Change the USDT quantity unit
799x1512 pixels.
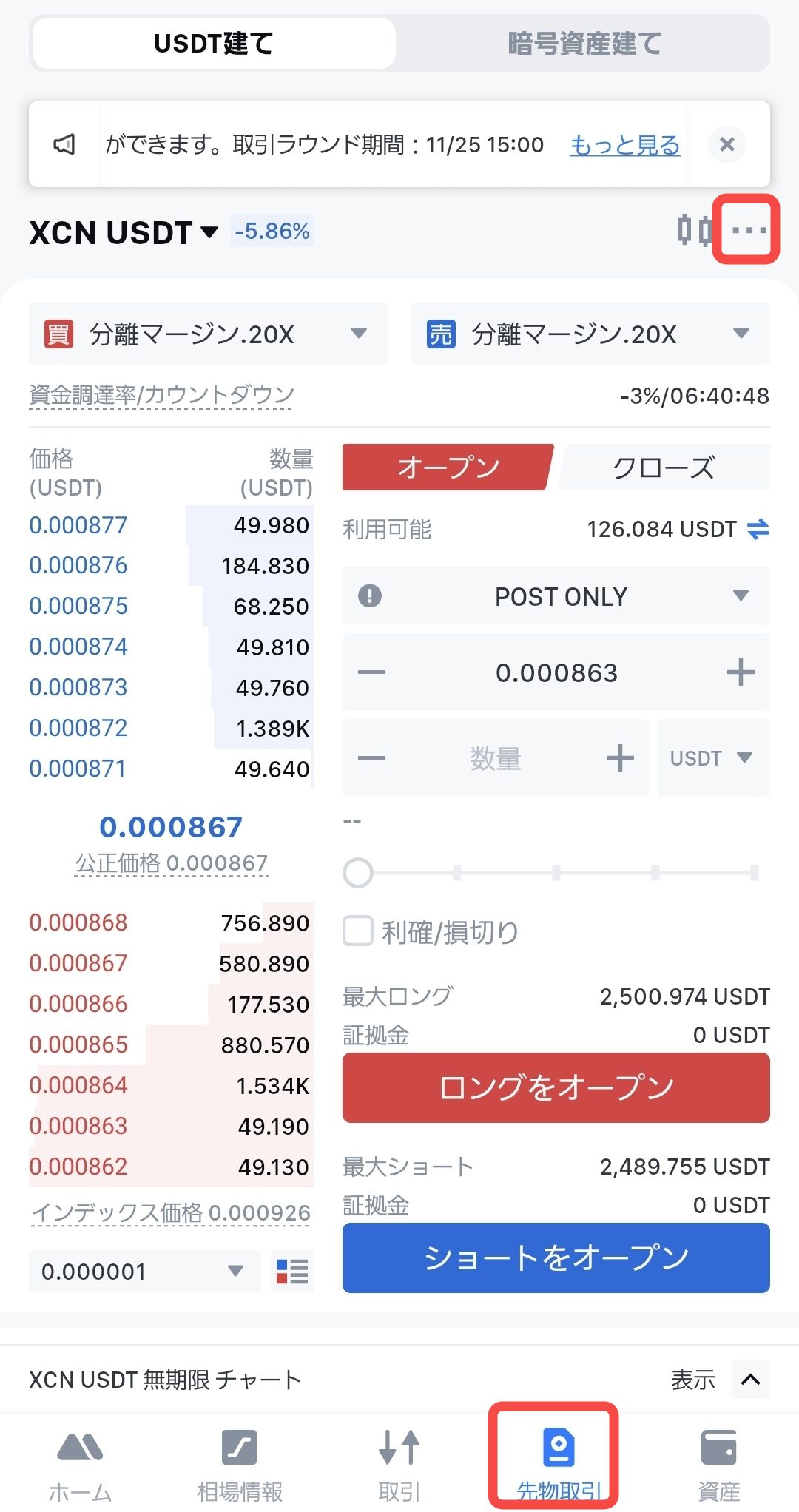click(x=712, y=758)
